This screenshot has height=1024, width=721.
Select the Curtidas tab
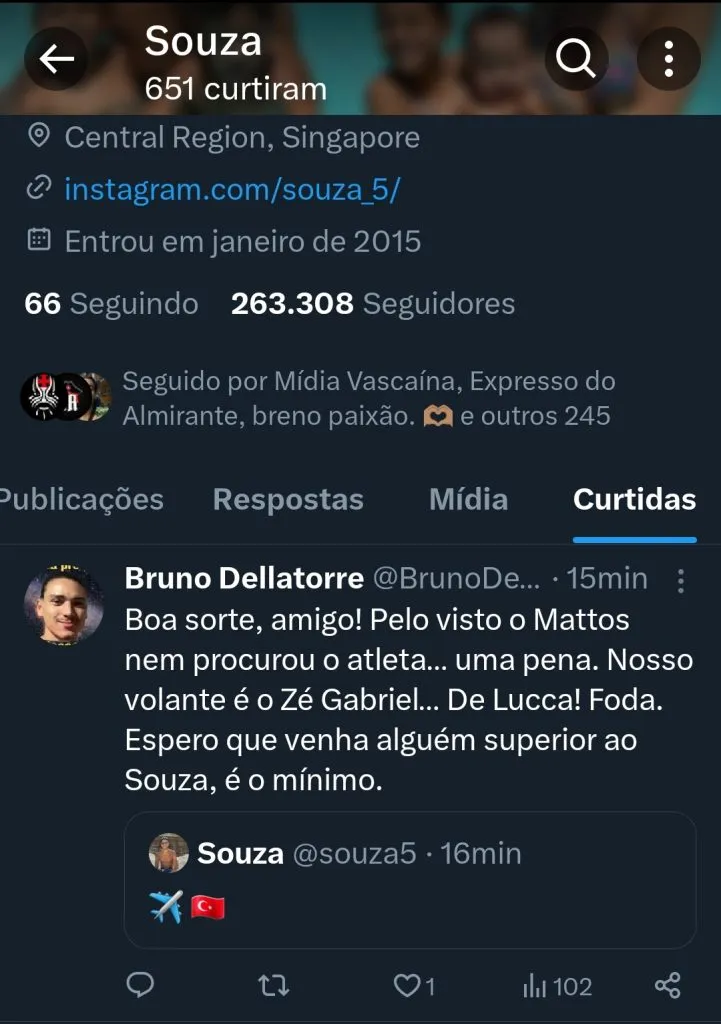point(634,500)
